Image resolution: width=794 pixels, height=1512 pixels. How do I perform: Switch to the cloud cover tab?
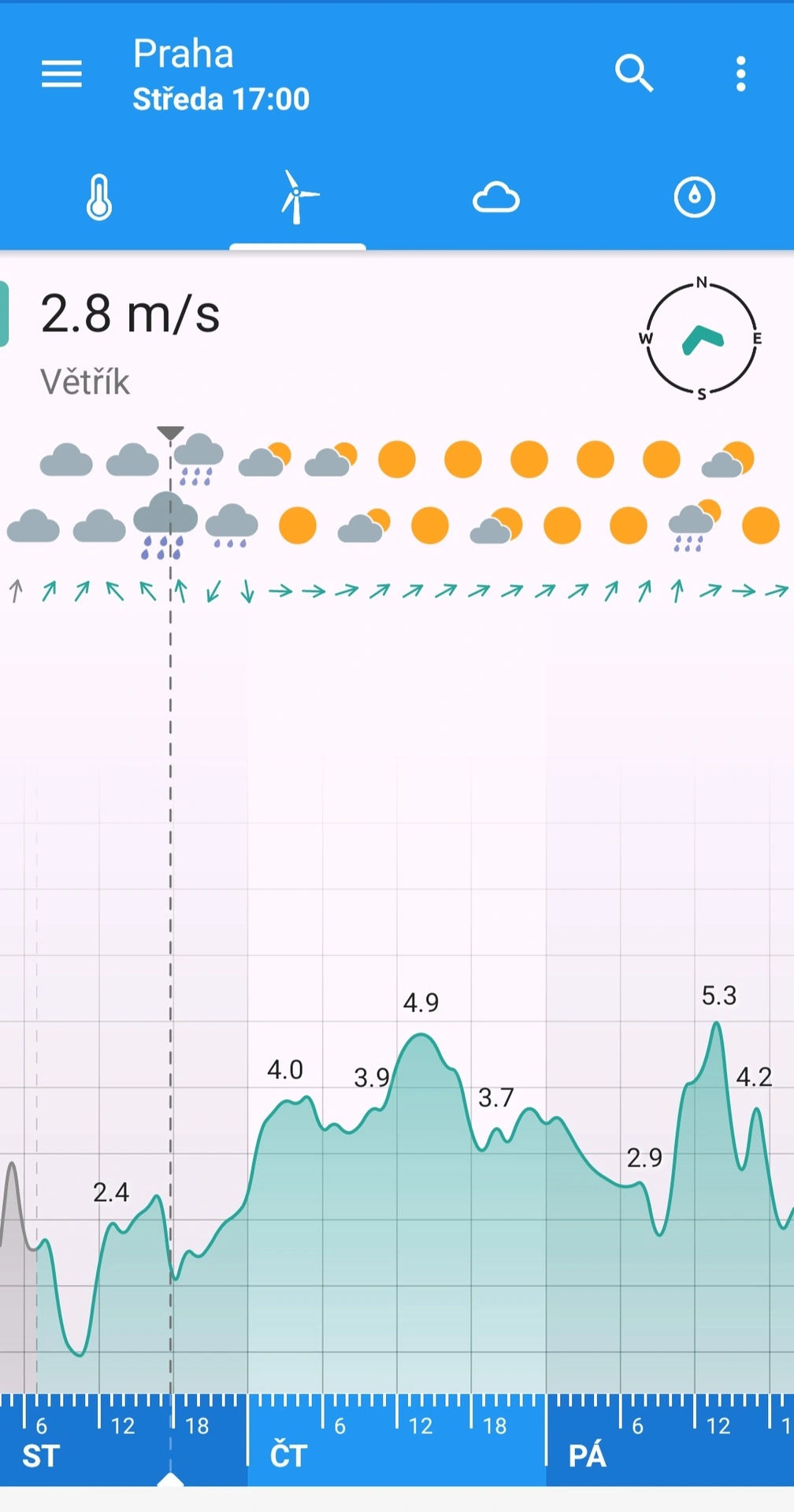tap(496, 197)
